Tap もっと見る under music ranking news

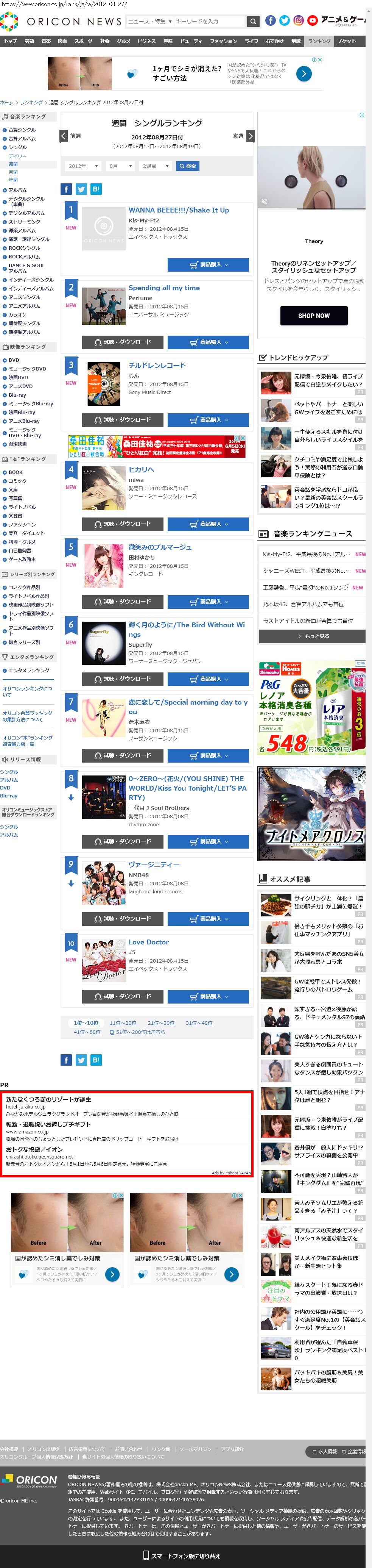[312, 636]
